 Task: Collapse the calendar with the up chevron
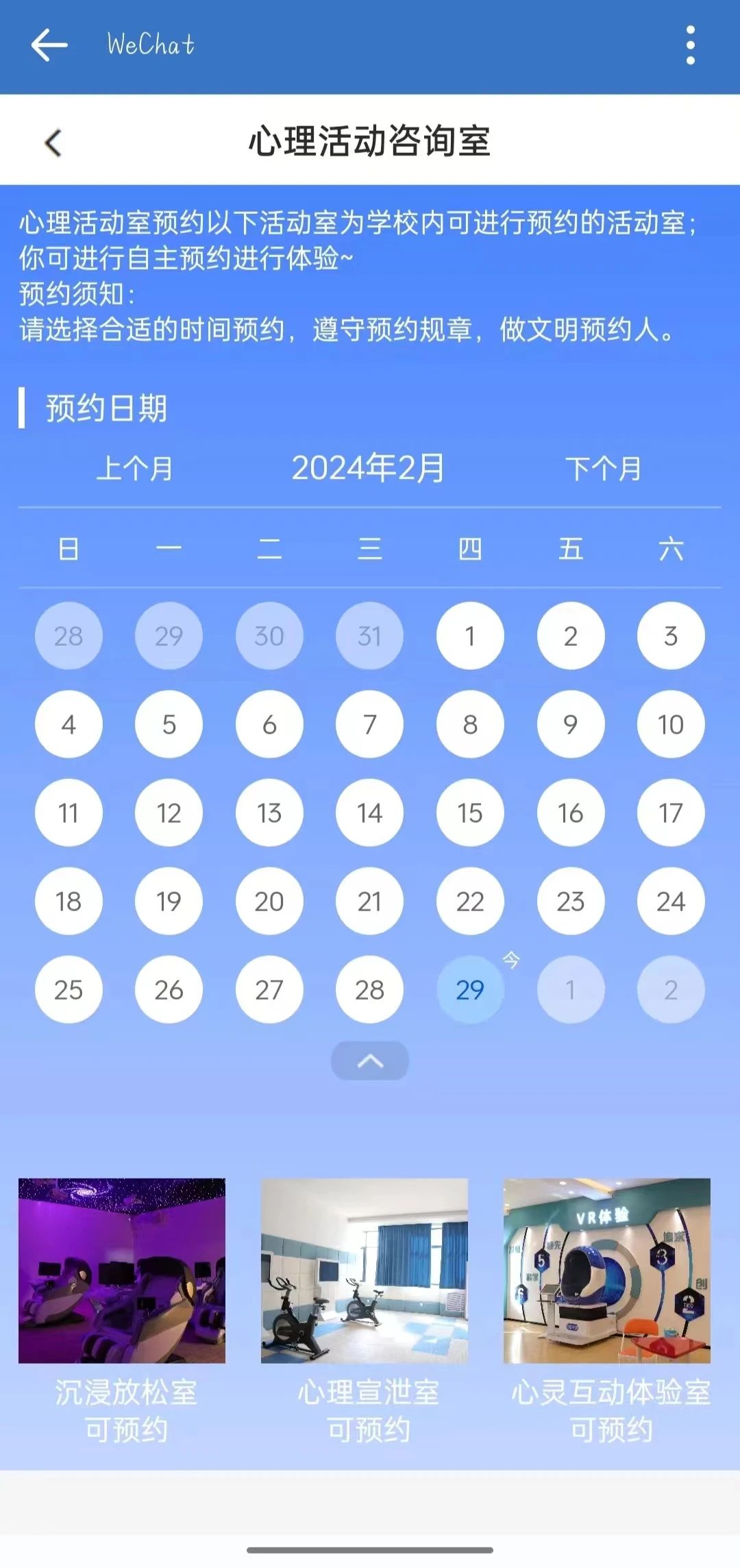pos(370,1061)
